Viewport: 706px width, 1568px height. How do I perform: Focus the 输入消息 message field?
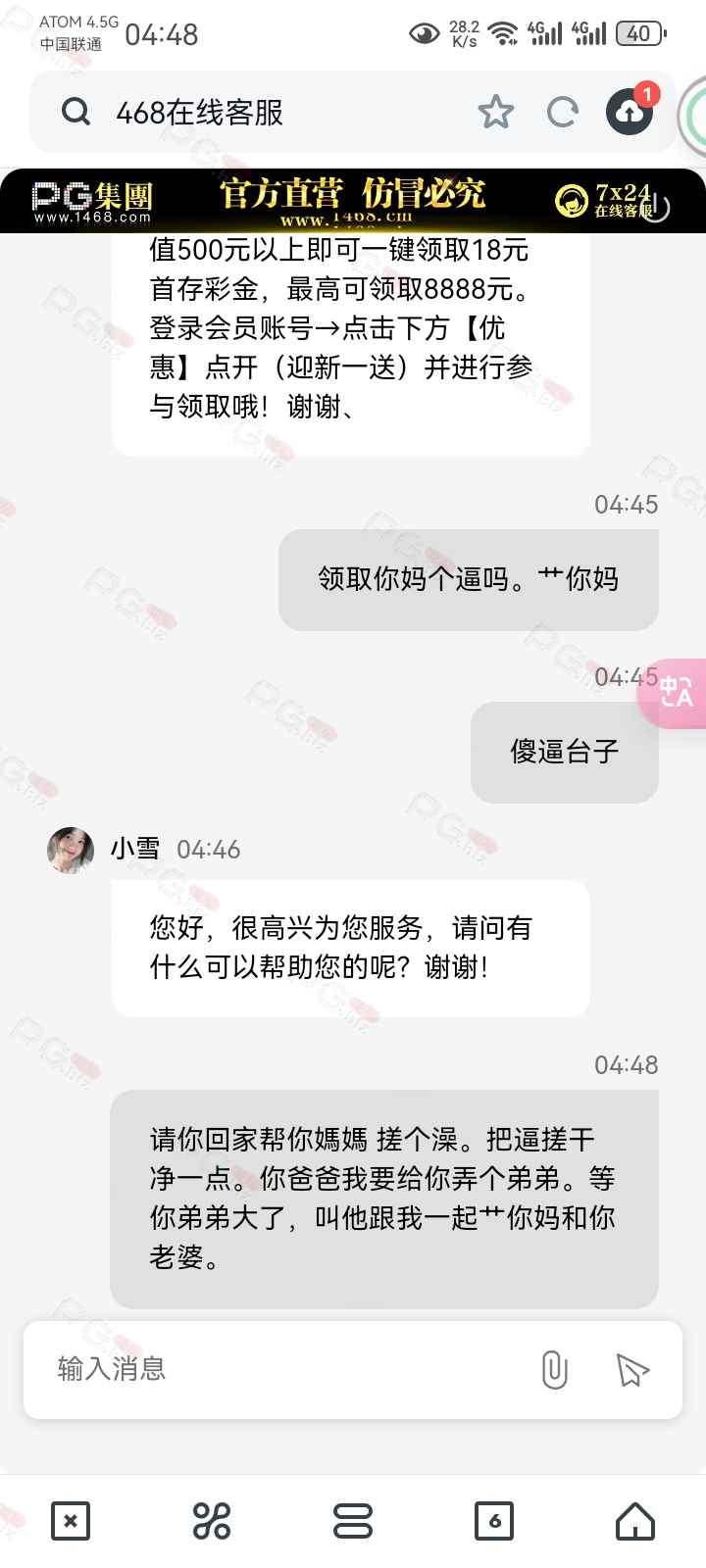pyautogui.click(x=284, y=1369)
